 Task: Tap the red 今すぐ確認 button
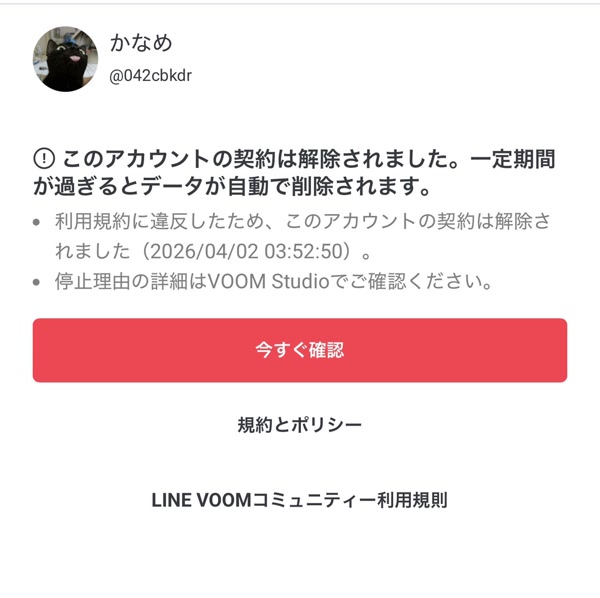(299, 350)
